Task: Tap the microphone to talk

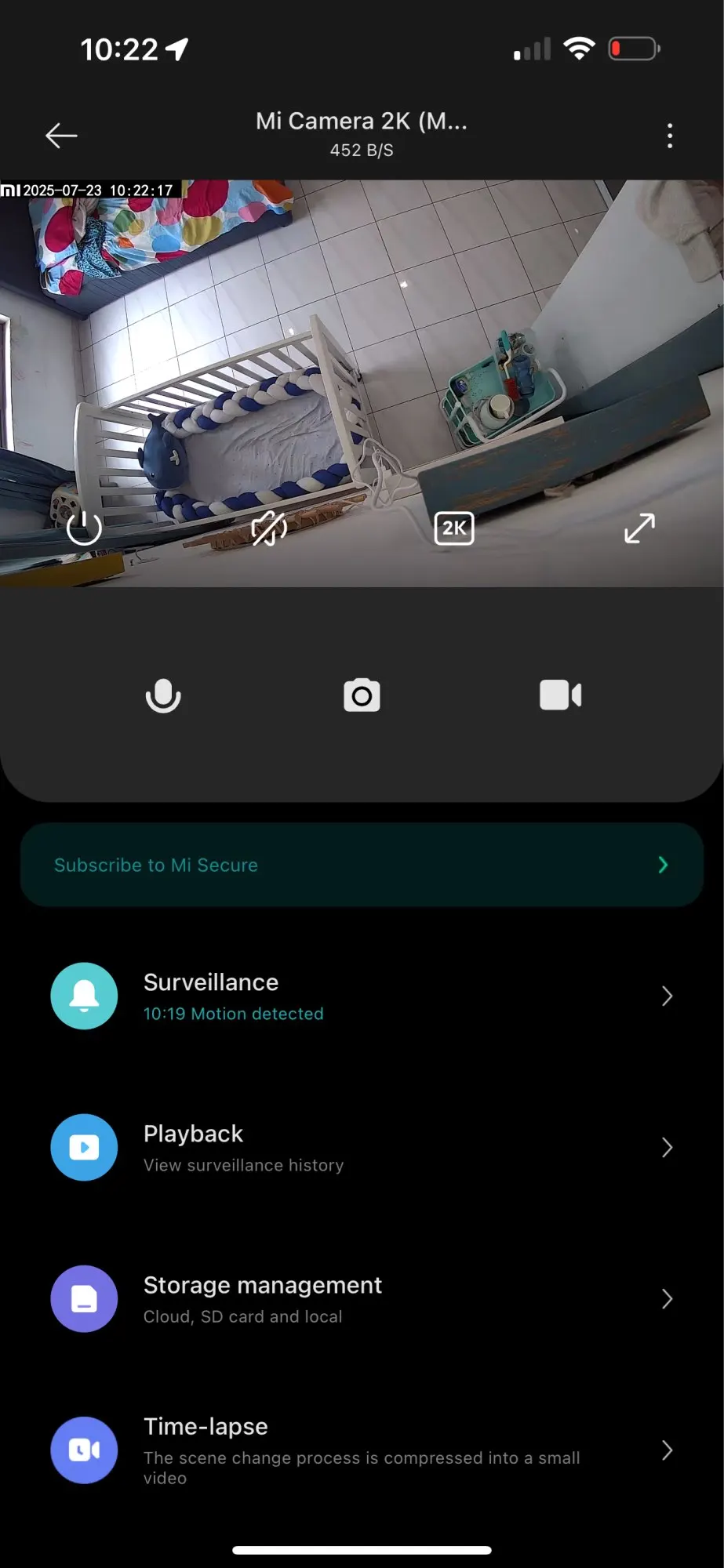Action: [x=163, y=695]
